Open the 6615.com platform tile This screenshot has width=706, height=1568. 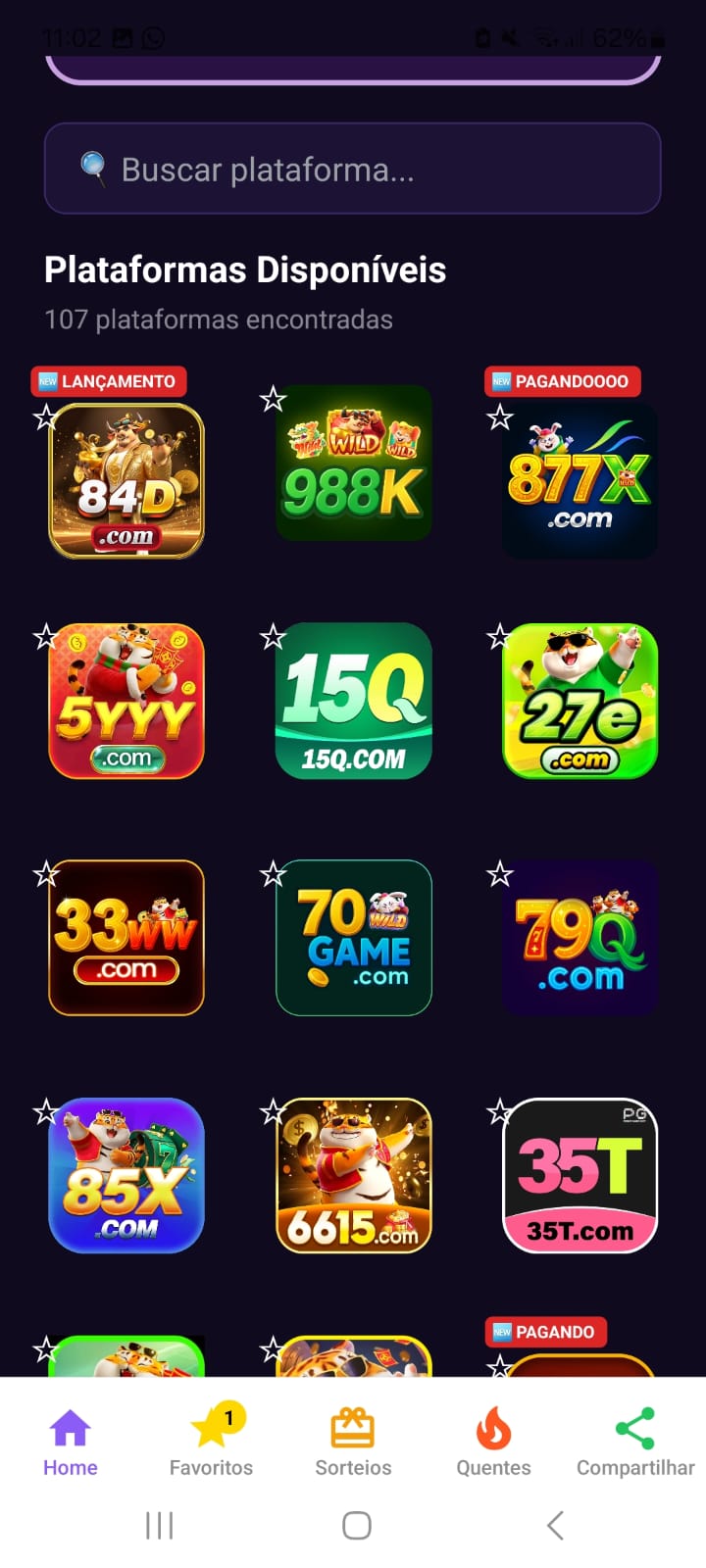[x=354, y=1175]
